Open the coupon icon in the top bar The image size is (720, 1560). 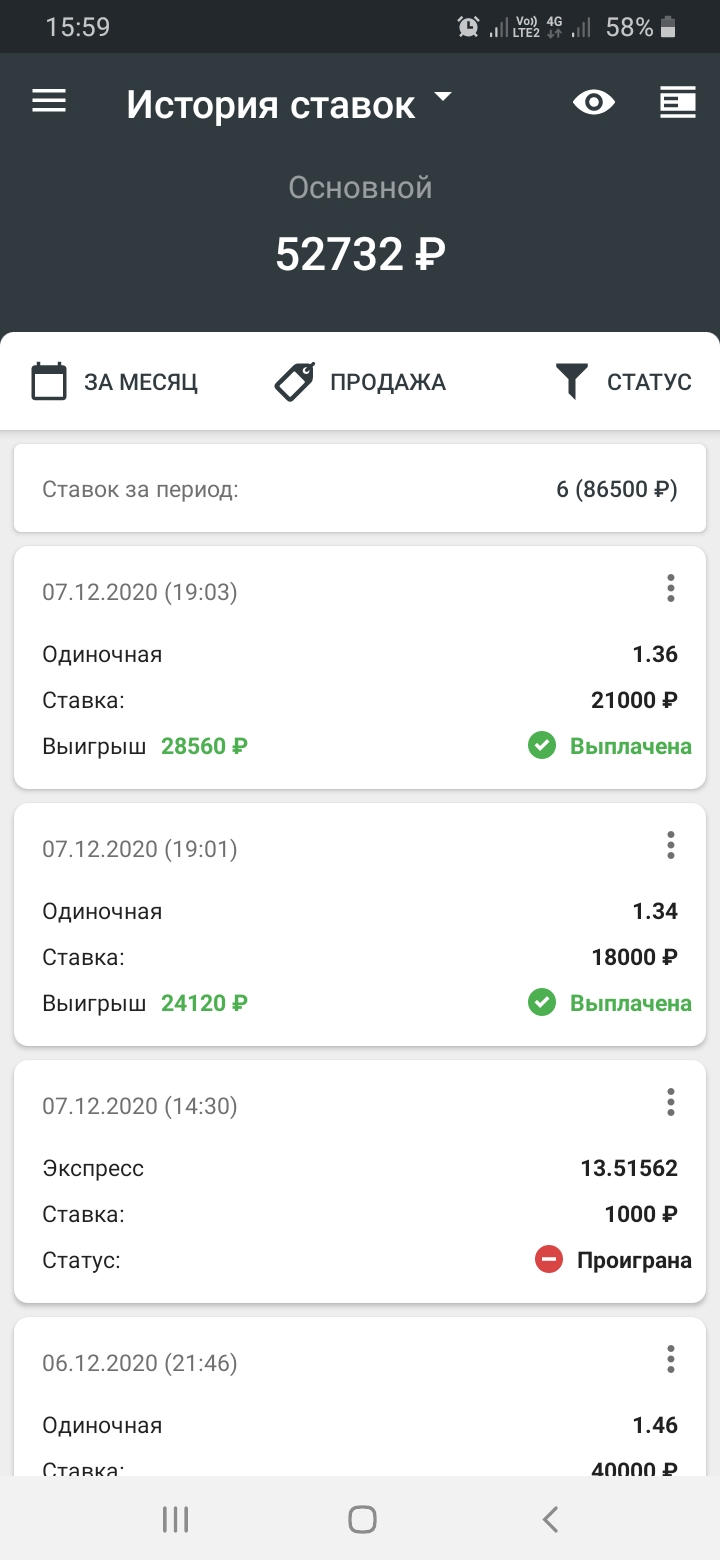[x=678, y=102]
